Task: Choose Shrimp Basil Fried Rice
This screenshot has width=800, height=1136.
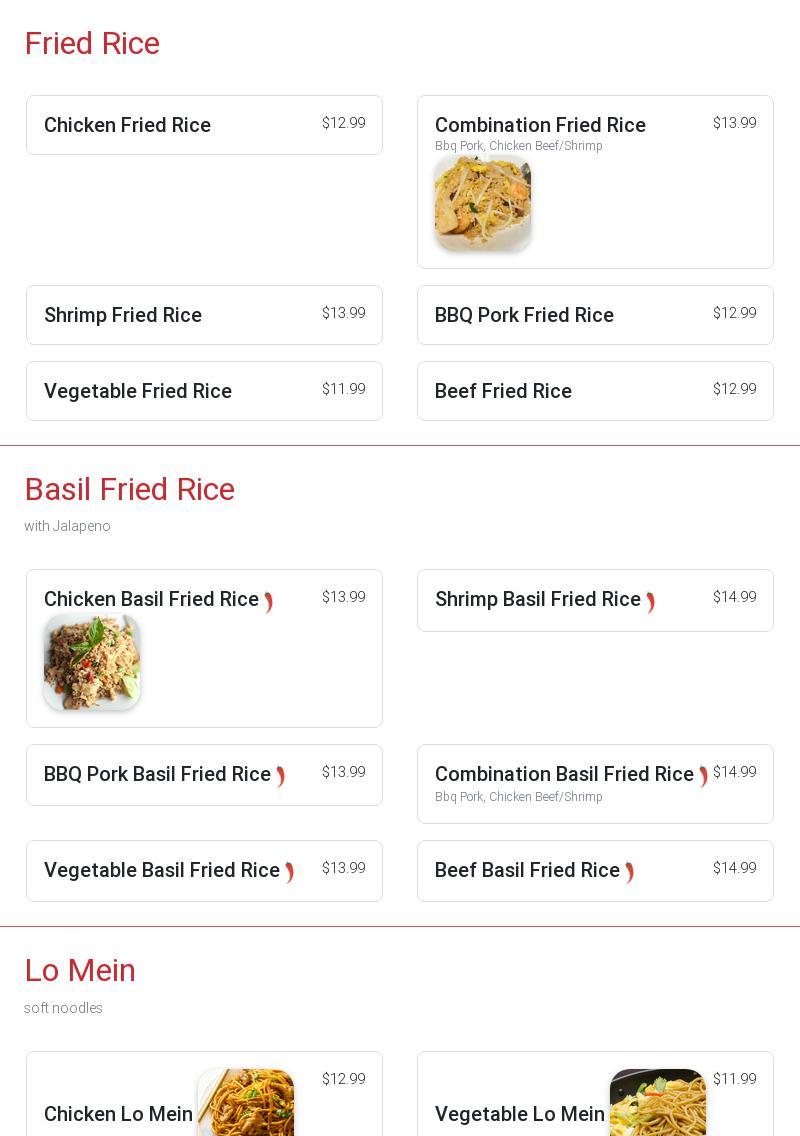Action: coord(595,600)
